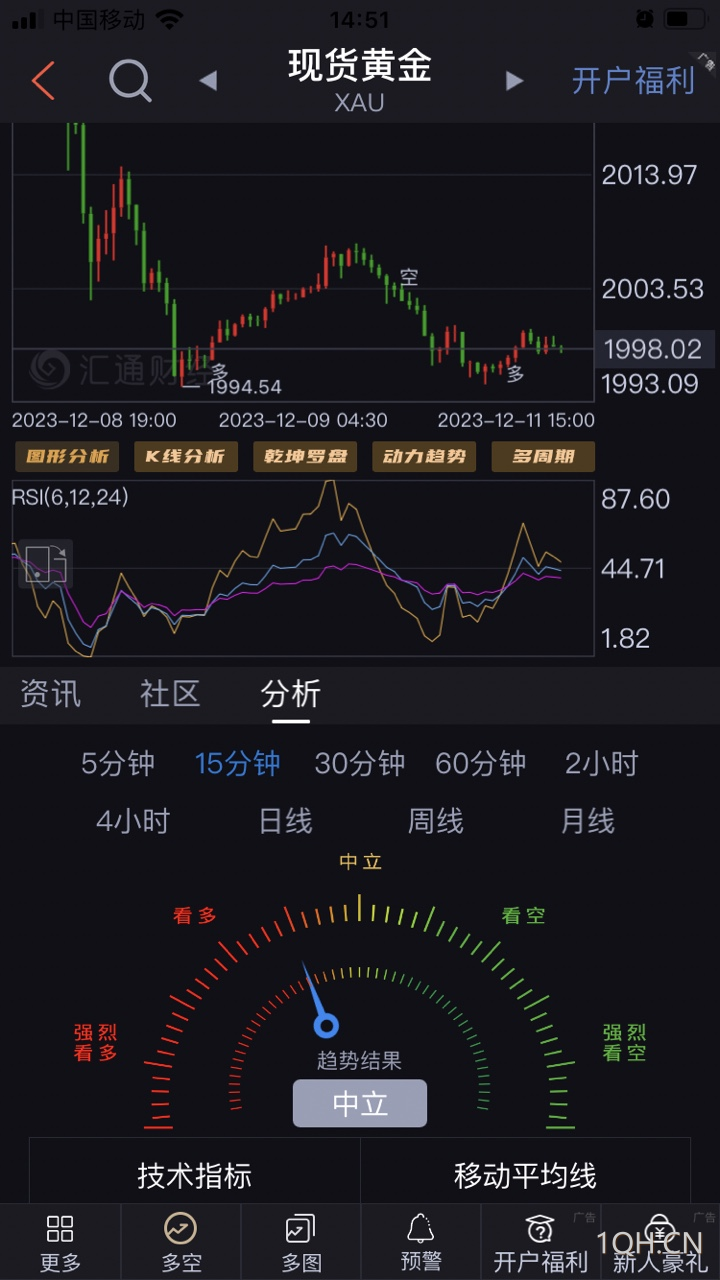Select the 多空 icon in bottom bar

coord(179,1240)
